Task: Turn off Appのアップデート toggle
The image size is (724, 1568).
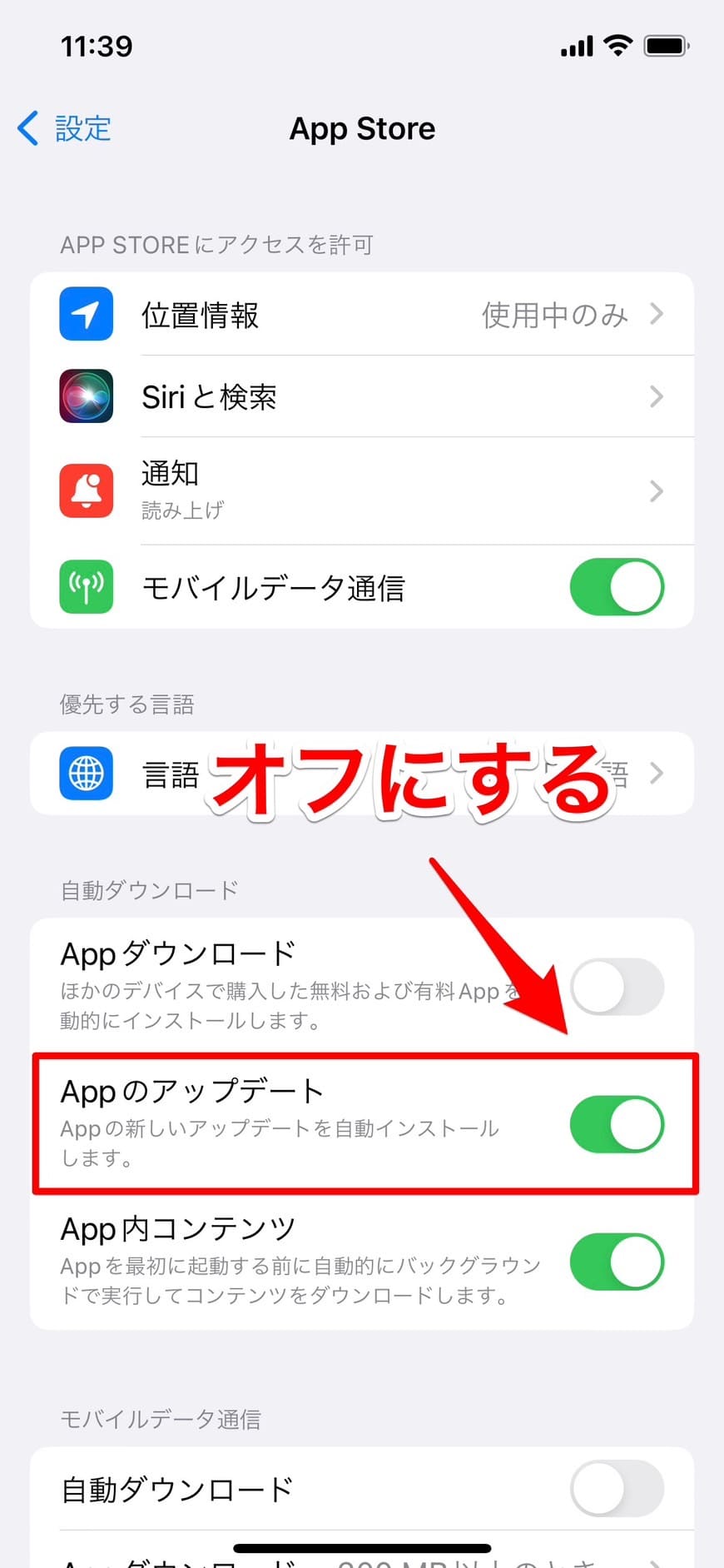Action: click(x=616, y=1124)
